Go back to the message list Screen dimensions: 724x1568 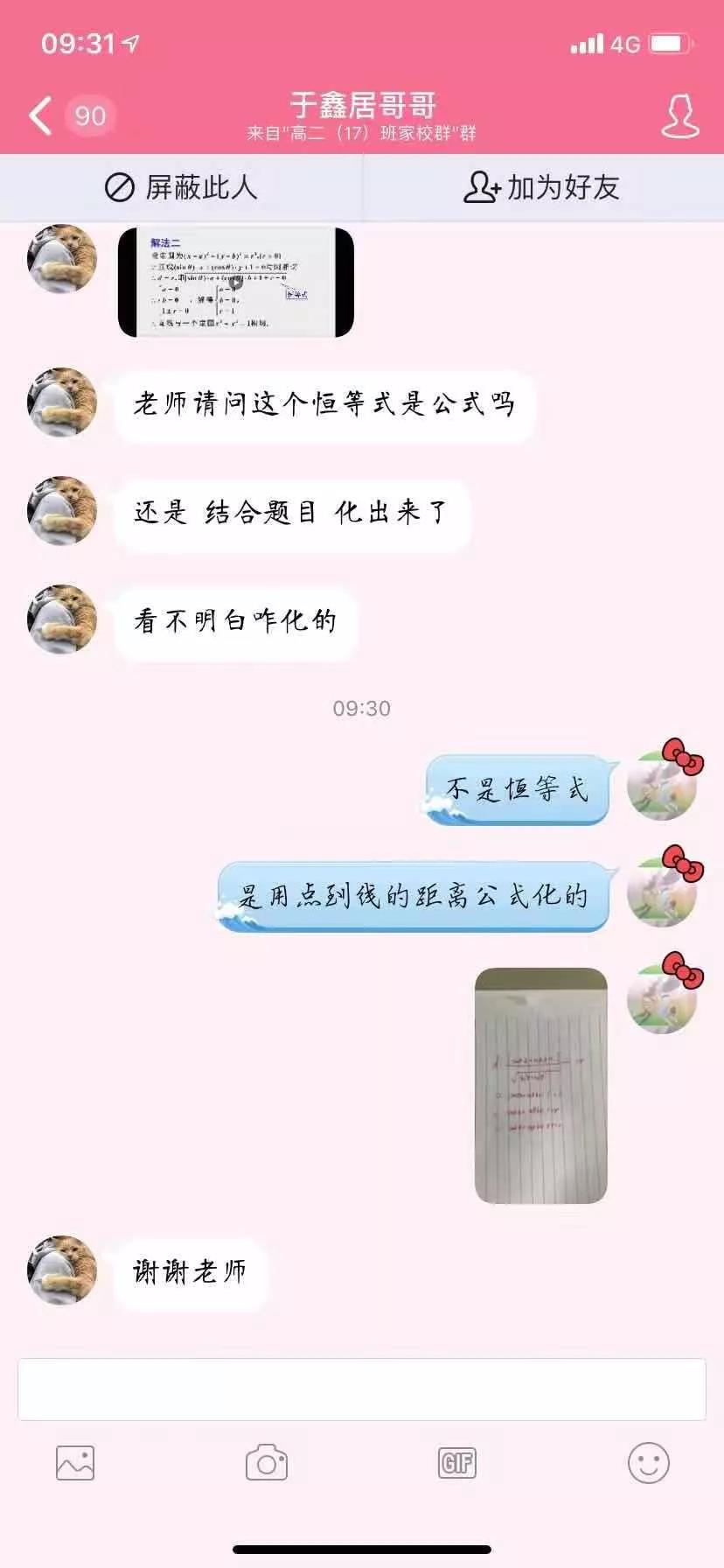pyautogui.click(x=42, y=115)
